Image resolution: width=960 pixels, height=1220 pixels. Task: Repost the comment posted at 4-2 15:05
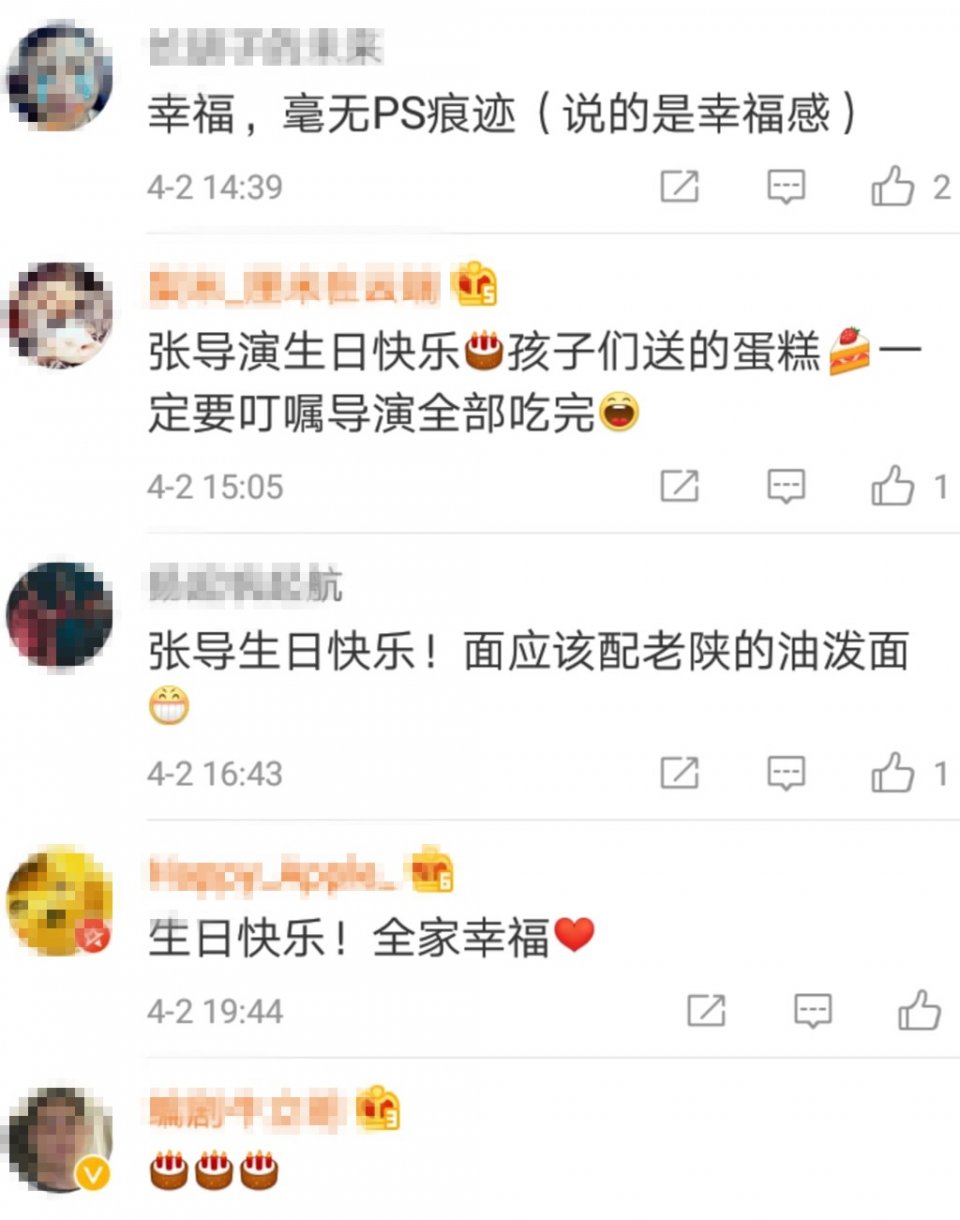tap(680, 487)
